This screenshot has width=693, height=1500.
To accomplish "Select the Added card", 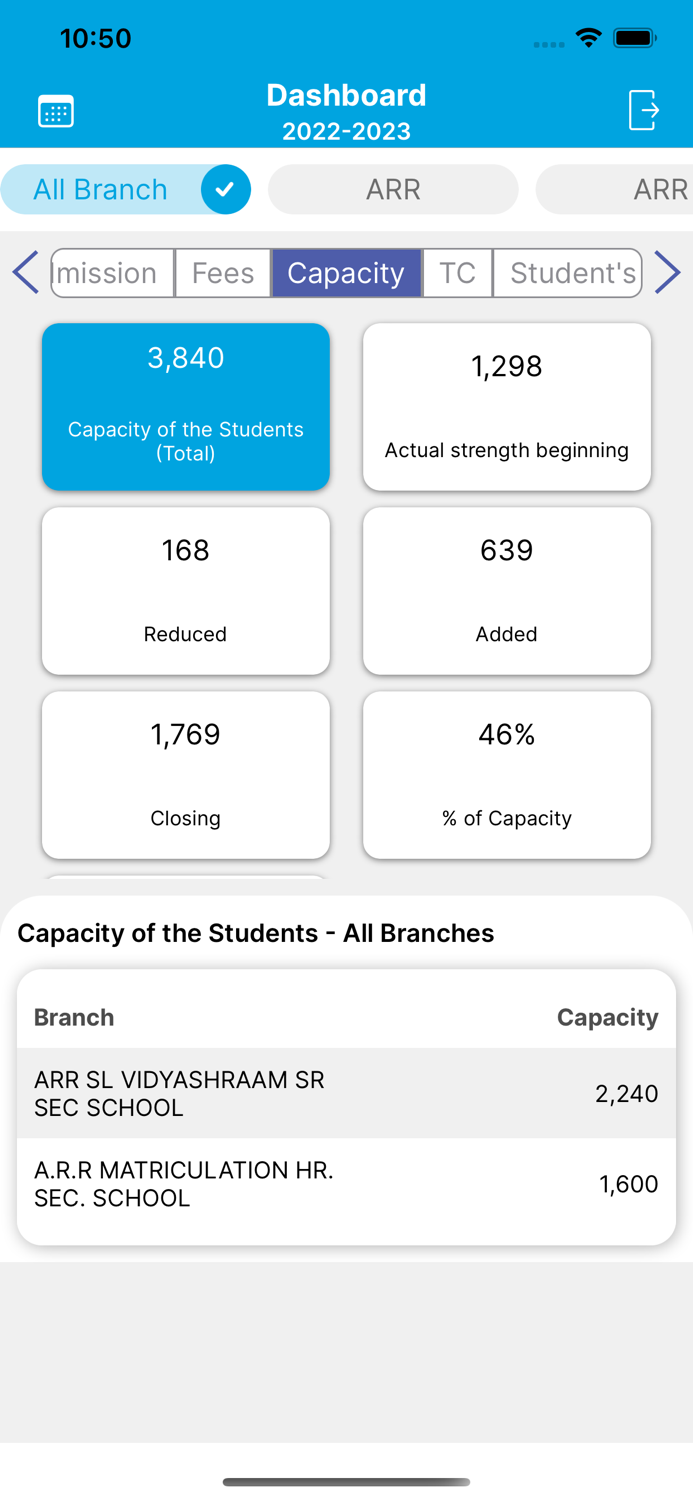I will coord(507,590).
